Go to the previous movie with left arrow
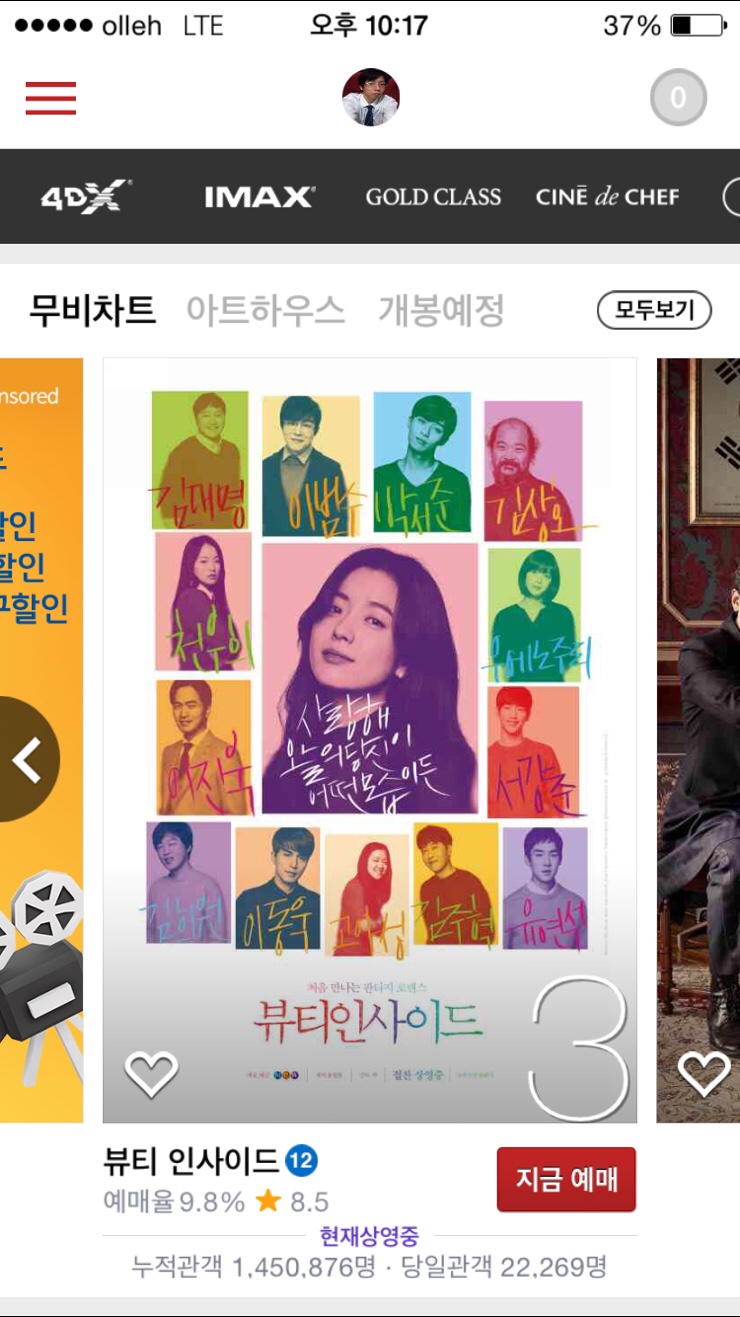 tap(27, 760)
